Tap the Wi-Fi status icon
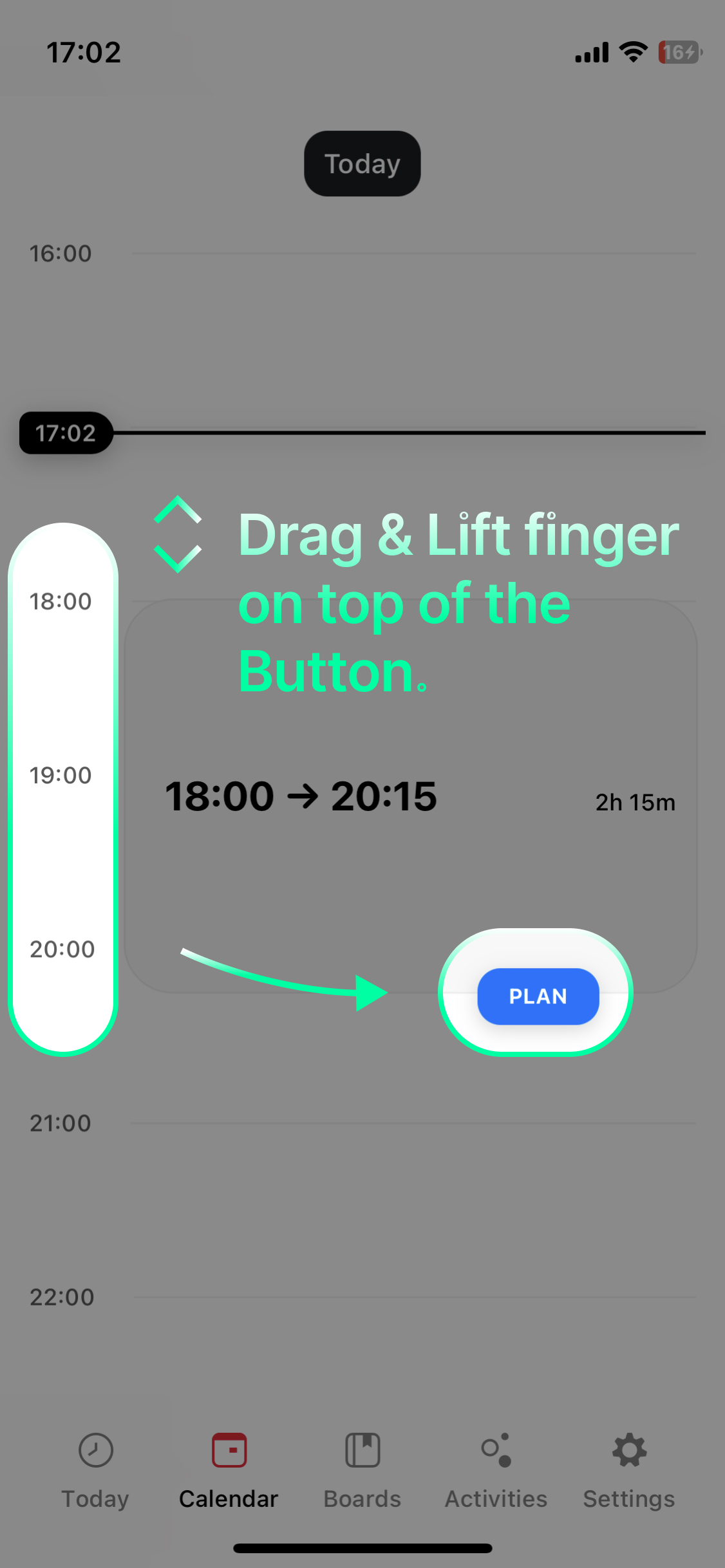725x1568 pixels. 632,51
